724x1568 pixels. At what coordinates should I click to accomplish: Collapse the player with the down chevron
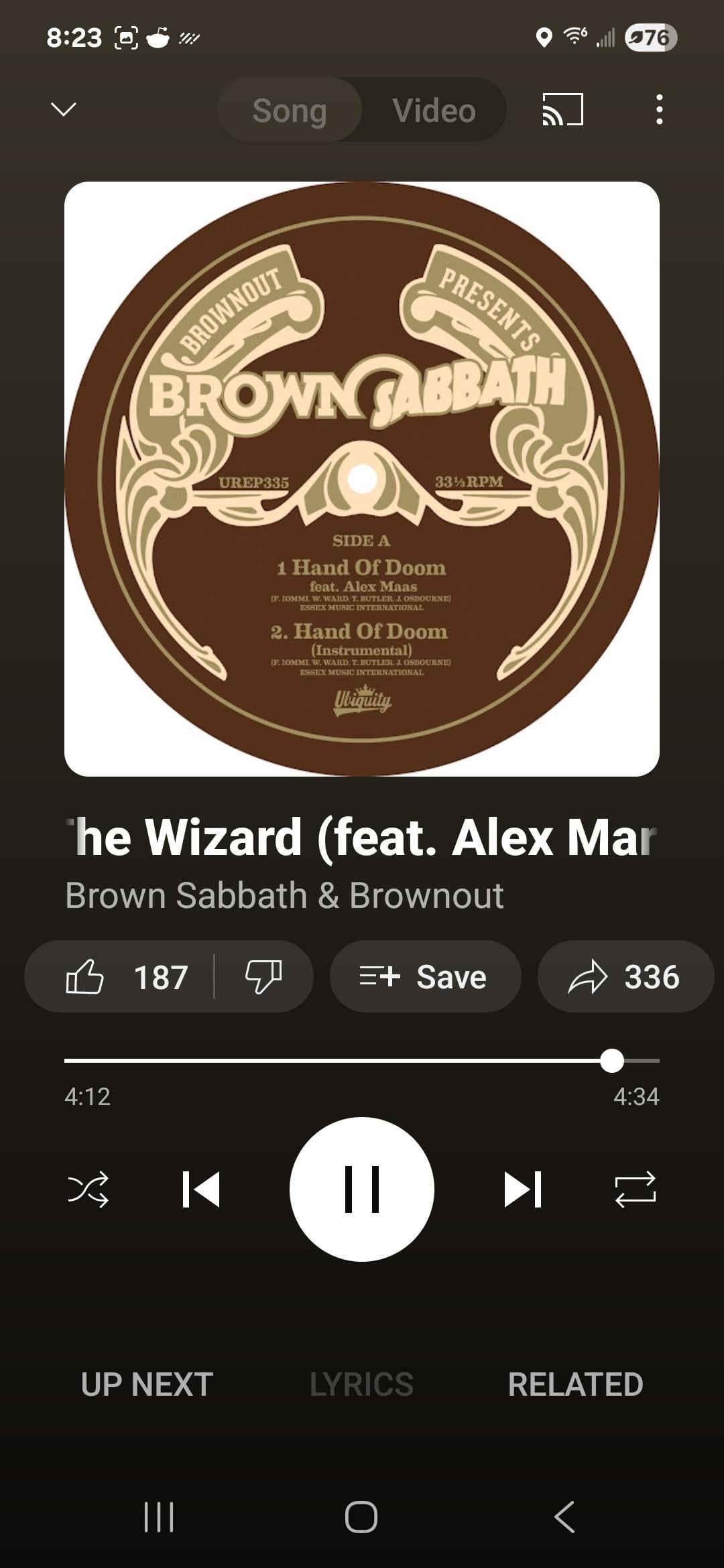coord(64,109)
